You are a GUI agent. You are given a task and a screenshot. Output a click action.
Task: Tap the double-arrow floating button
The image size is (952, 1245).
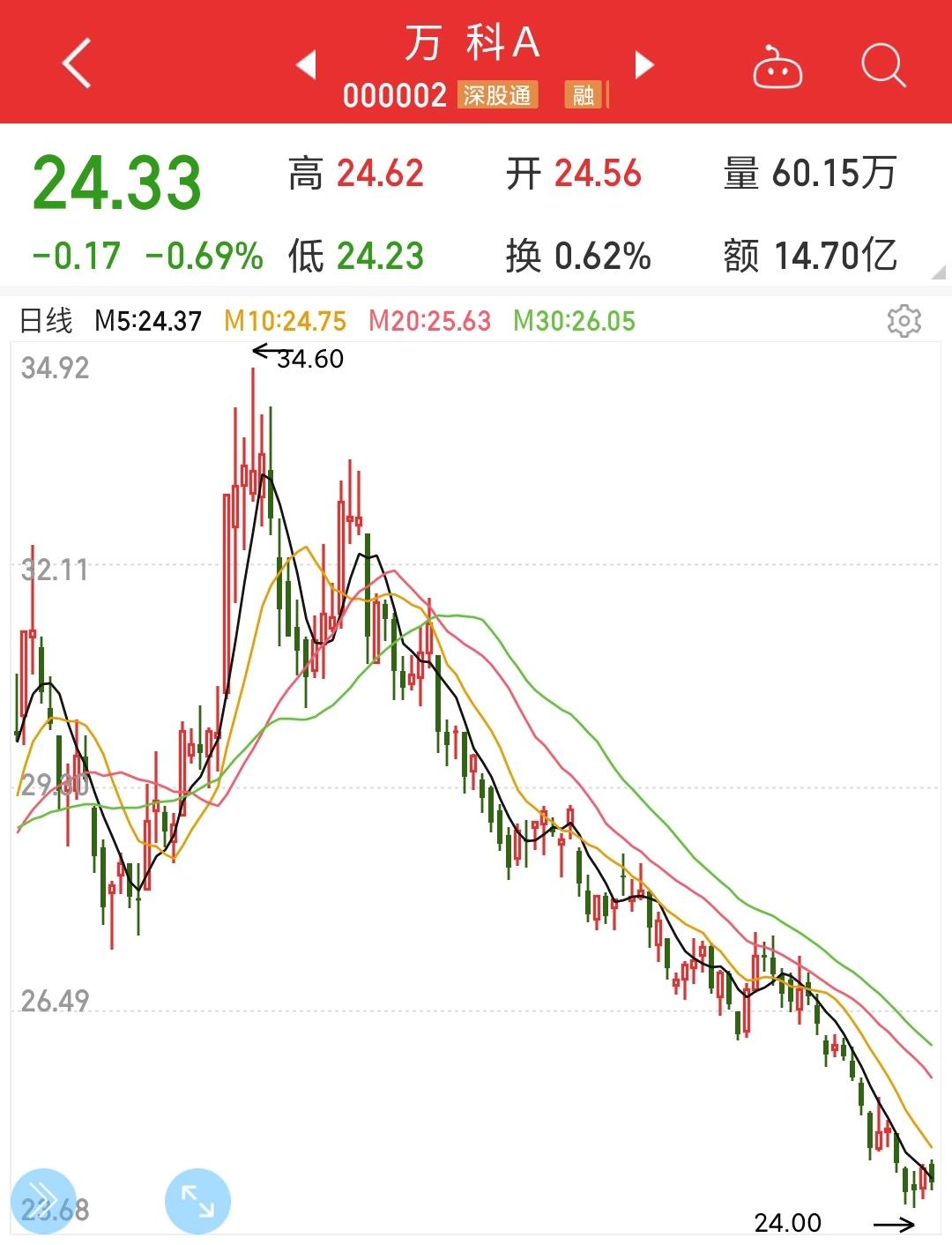[x=43, y=1201]
